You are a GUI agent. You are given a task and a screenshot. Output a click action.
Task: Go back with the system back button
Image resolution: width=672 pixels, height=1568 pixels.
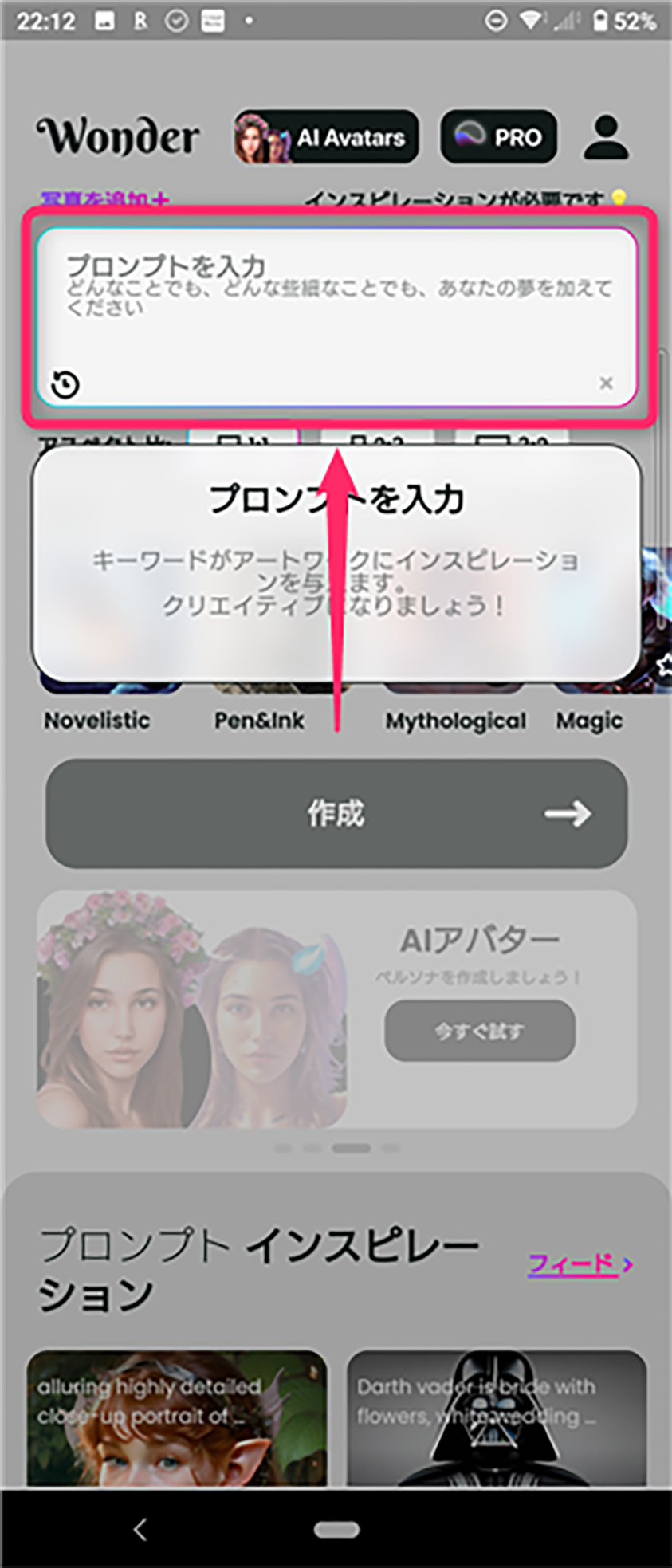(140, 1529)
